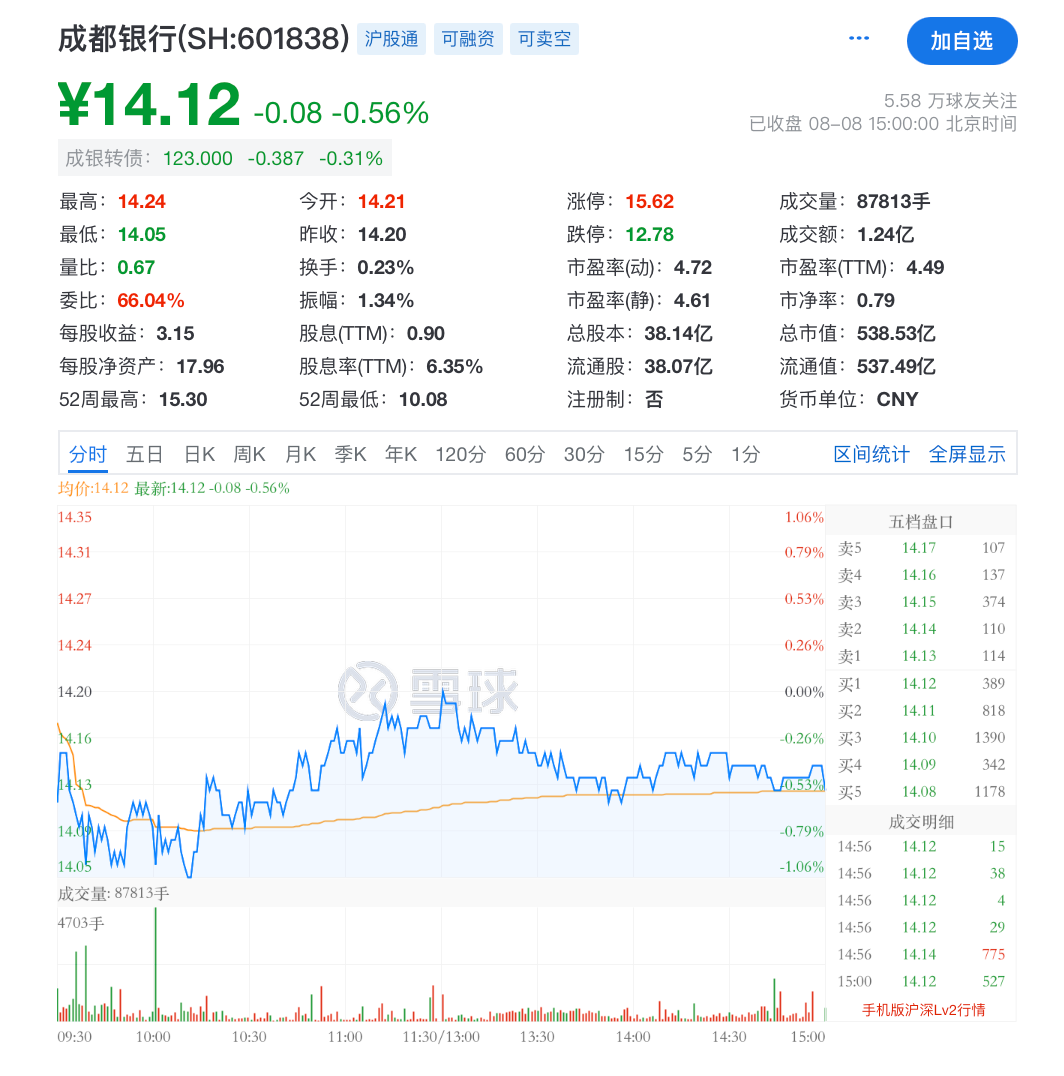Select the 1分 chart tab
This screenshot has width=1064, height=1076.
(745, 455)
